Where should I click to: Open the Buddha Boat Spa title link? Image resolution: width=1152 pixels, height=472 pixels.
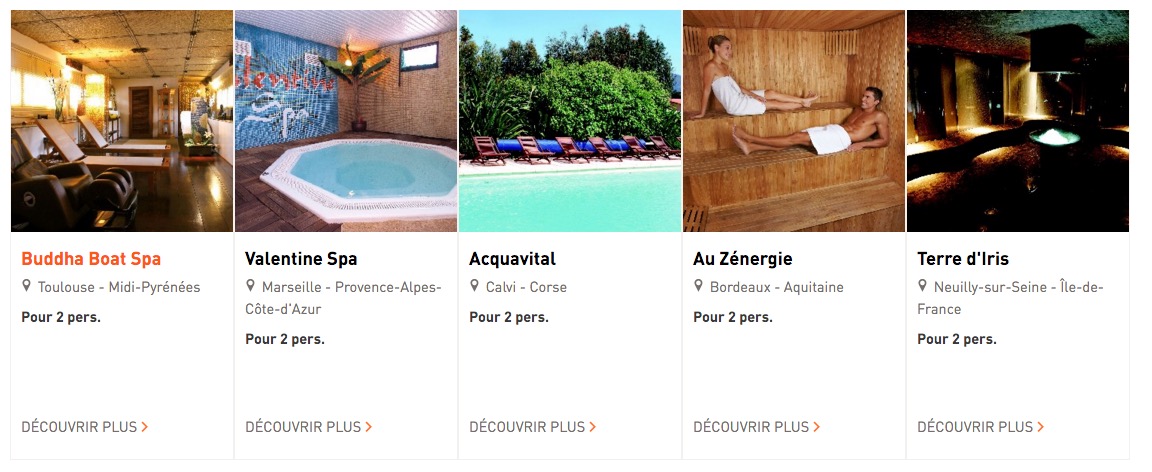point(91,259)
